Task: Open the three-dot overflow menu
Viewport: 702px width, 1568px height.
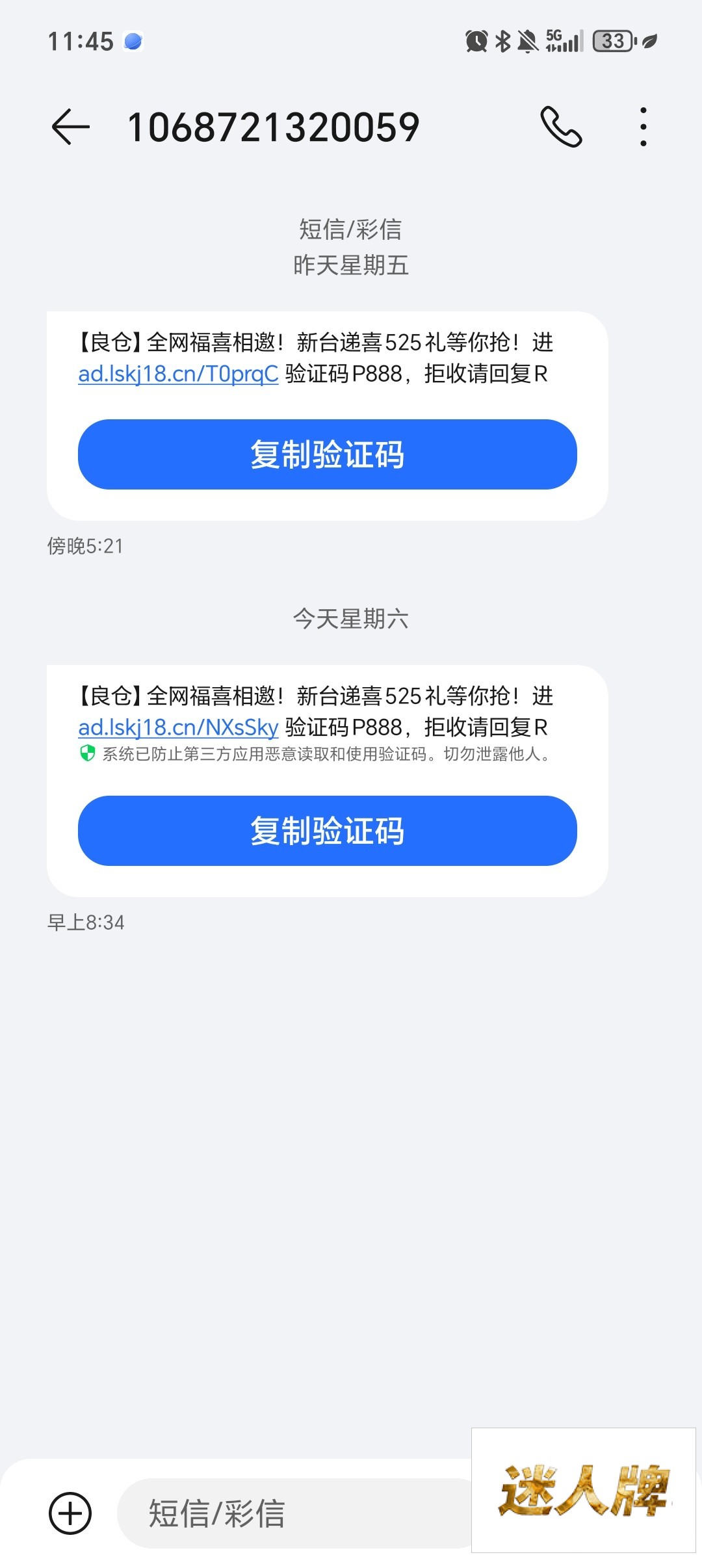Action: (643, 127)
